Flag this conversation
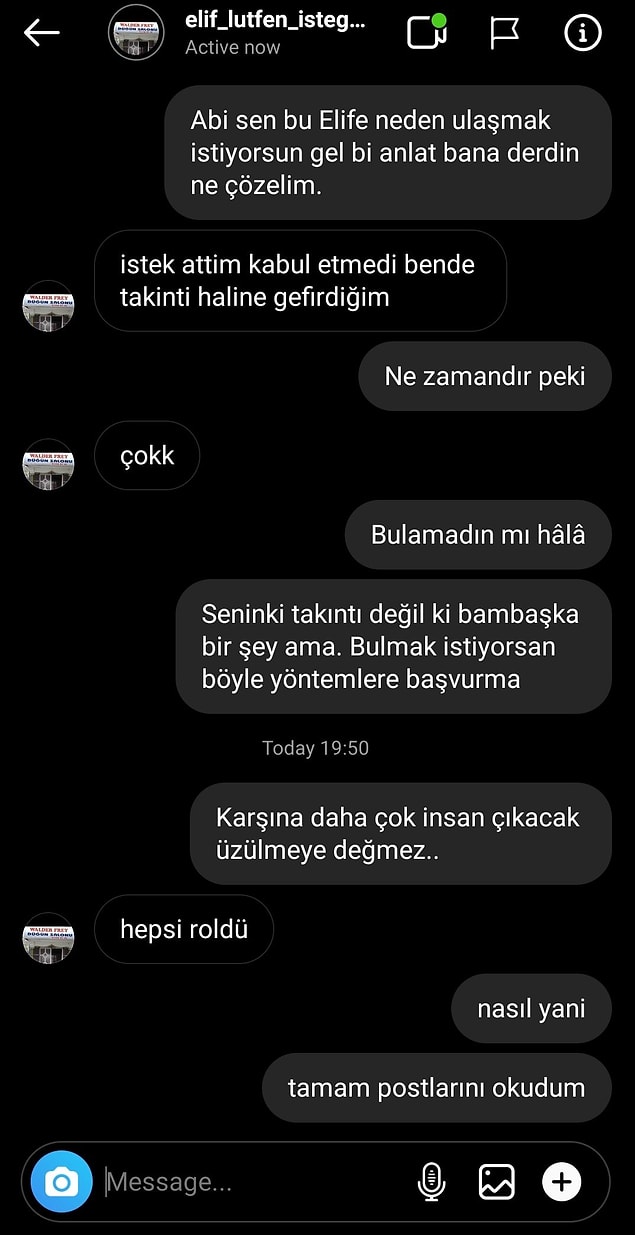This screenshot has width=635, height=1235. [x=504, y=33]
